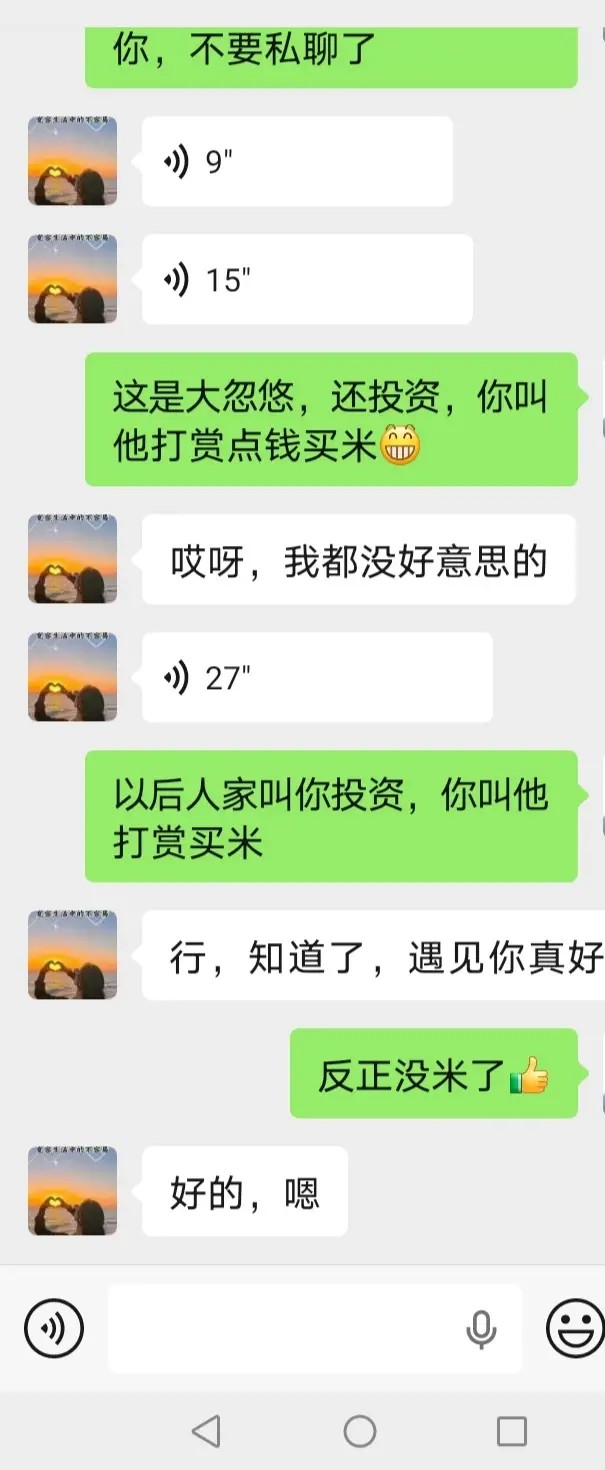Play the 9-second voice message
This screenshot has height=1470, width=605.
click(x=296, y=162)
